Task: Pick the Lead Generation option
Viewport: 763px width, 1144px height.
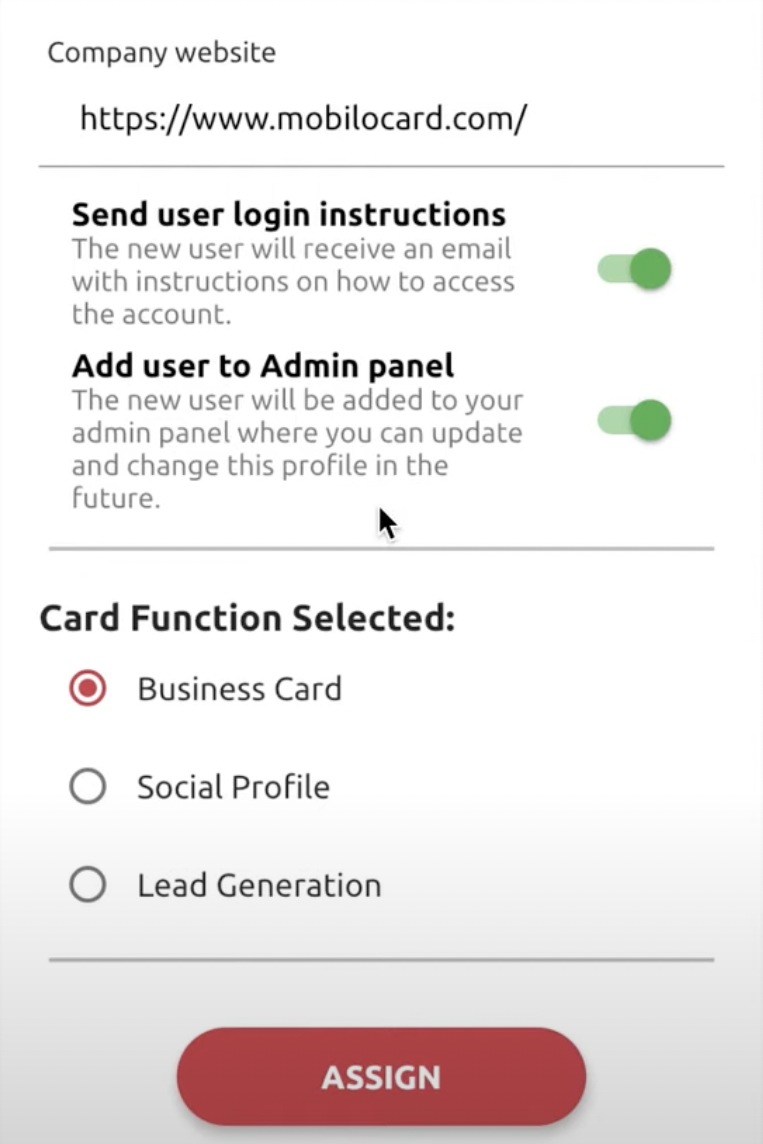Action: [88, 885]
